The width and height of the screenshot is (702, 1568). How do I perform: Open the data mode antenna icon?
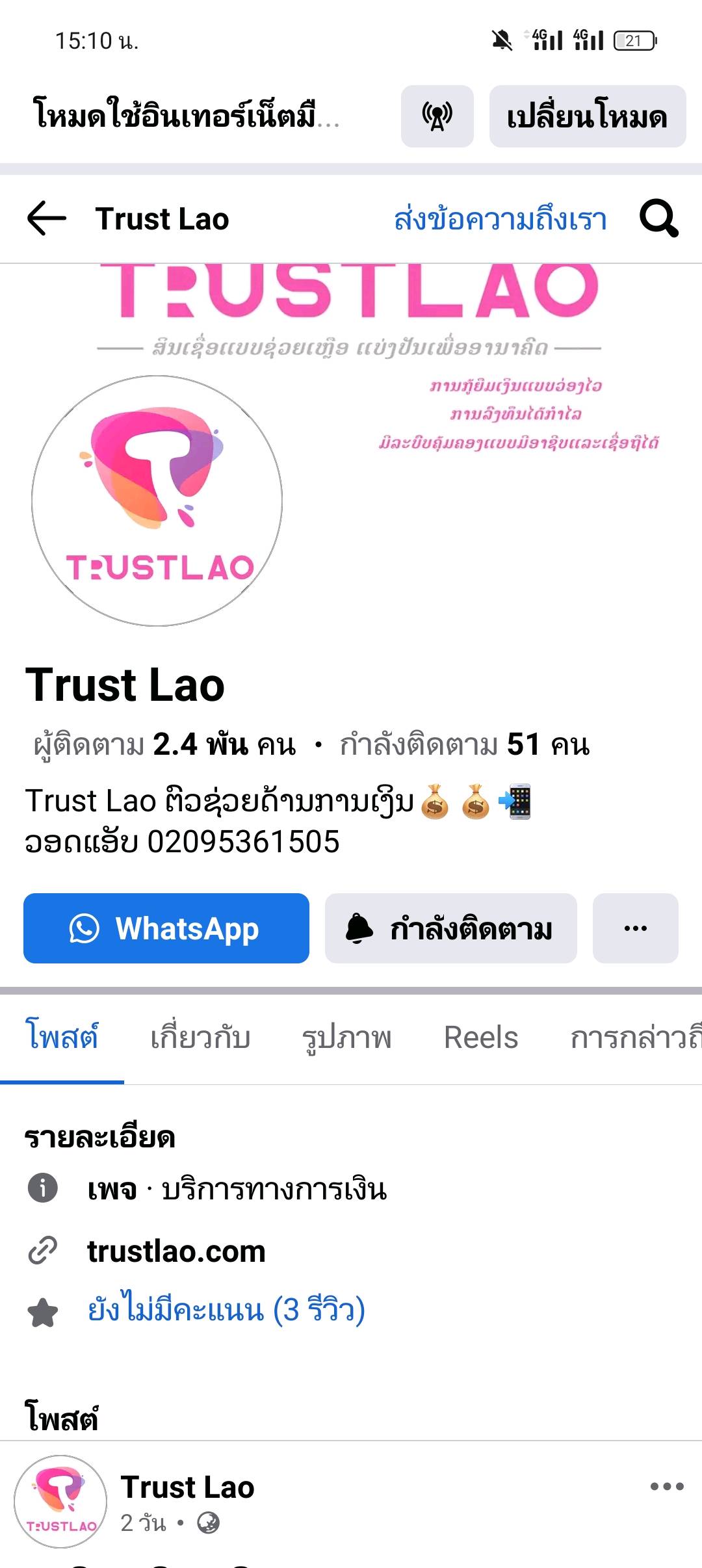pyautogui.click(x=437, y=117)
